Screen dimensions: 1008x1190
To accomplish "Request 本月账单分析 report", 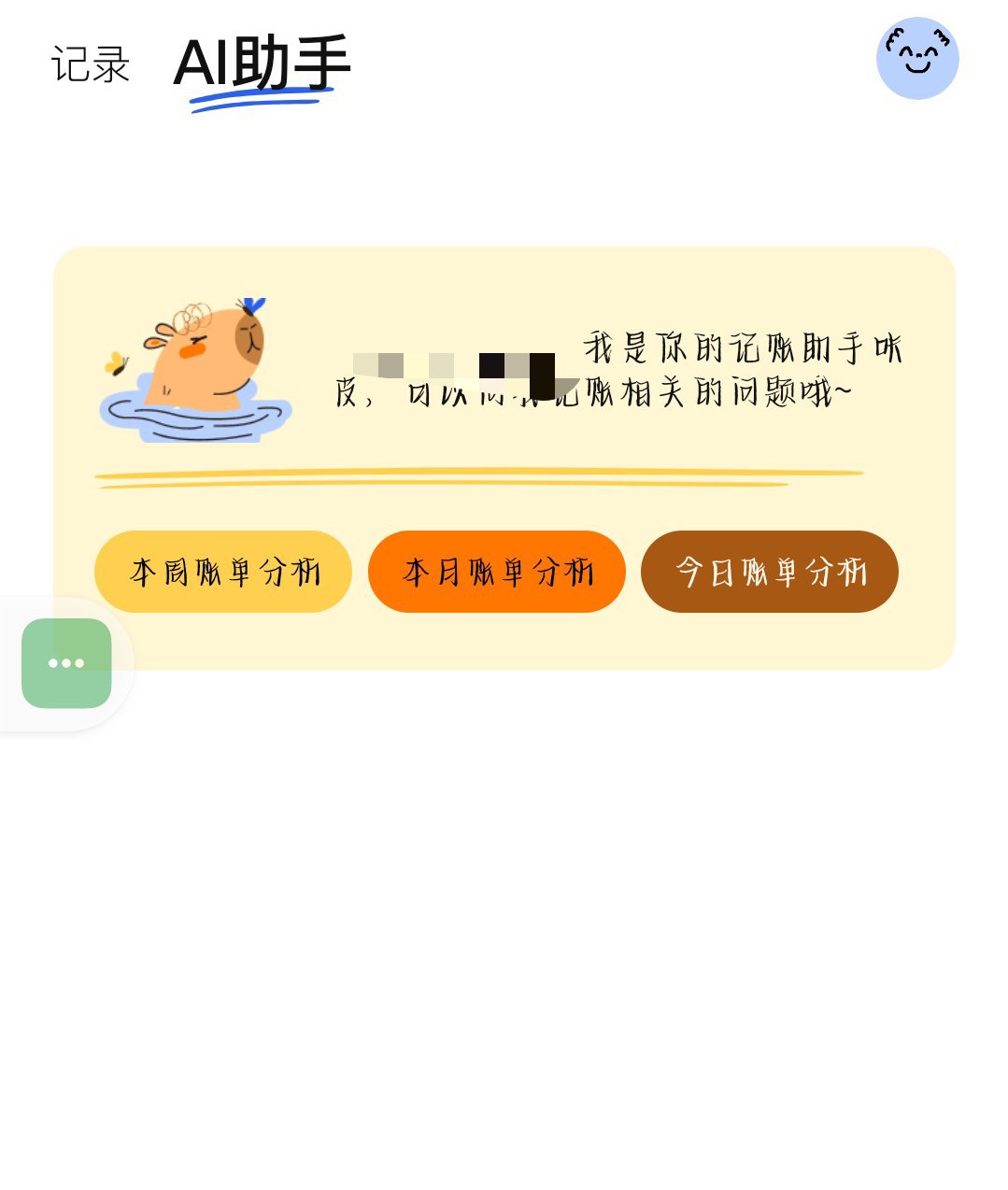I will 496,572.
